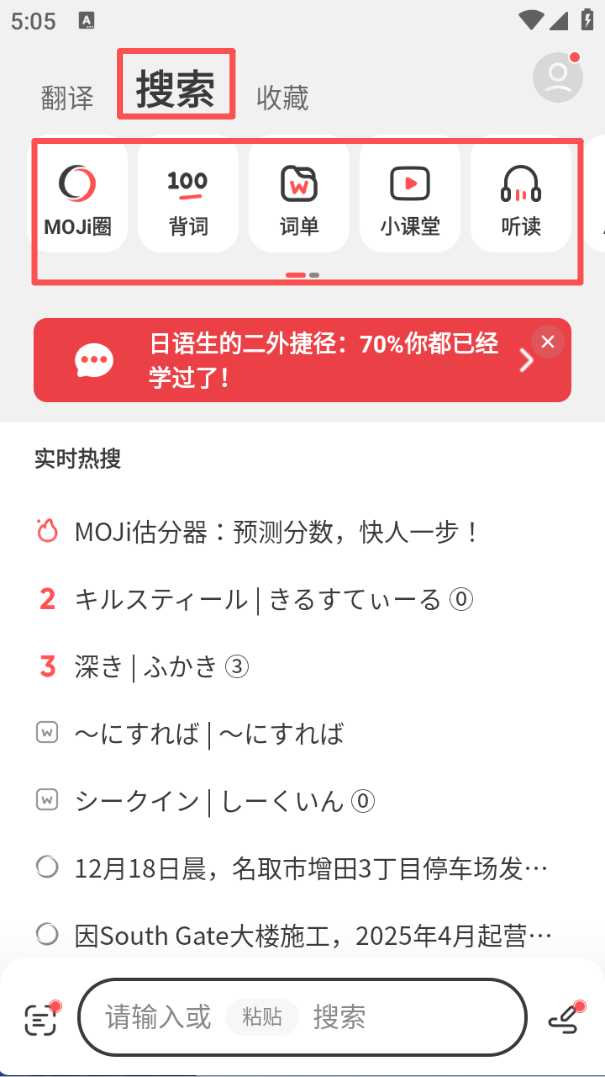
Task: Switch to the 翻译 tab
Action: [x=67, y=97]
